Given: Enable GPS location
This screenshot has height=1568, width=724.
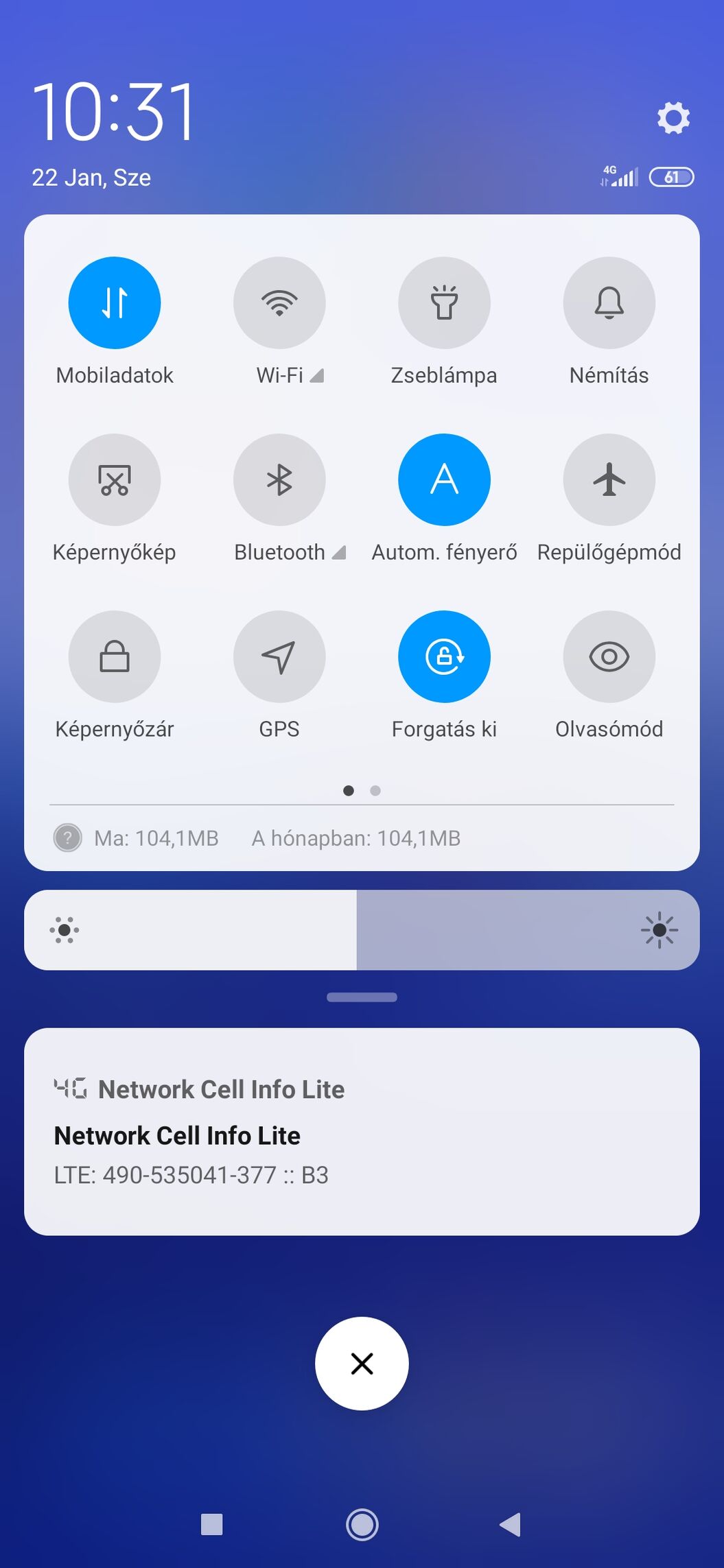Looking at the screenshot, I should 279,656.
